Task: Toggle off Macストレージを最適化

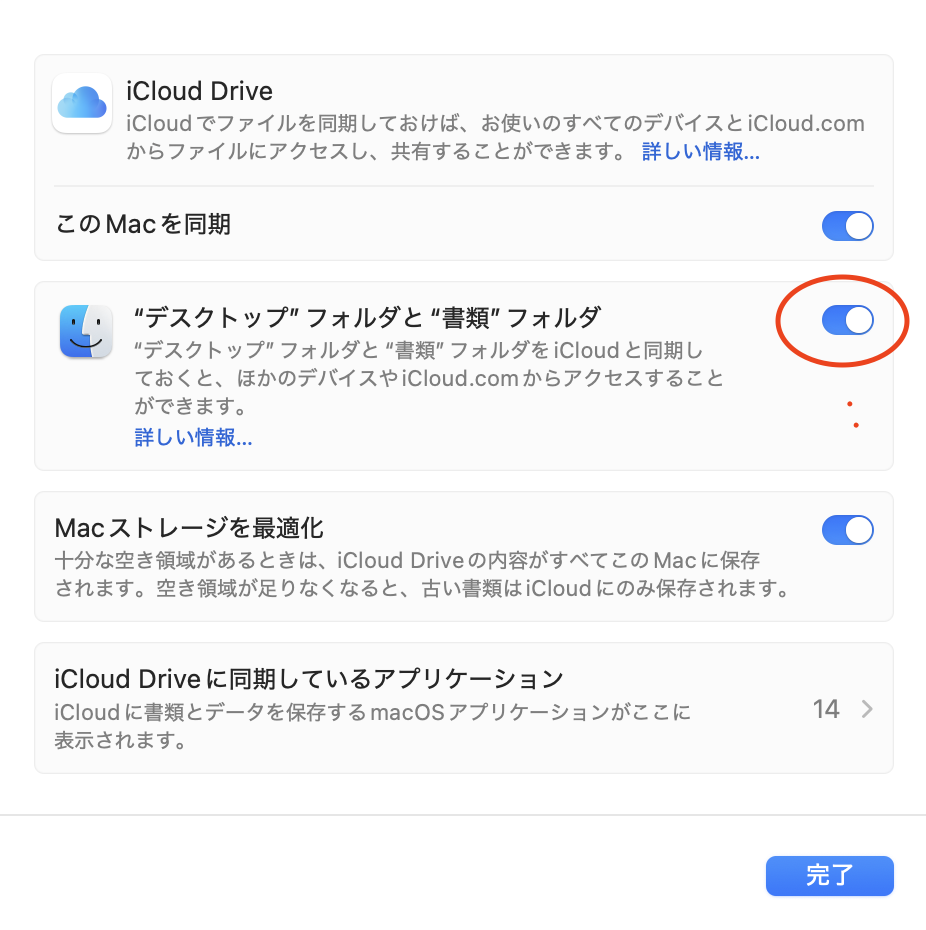Action: pyautogui.click(x=847, y=530)
